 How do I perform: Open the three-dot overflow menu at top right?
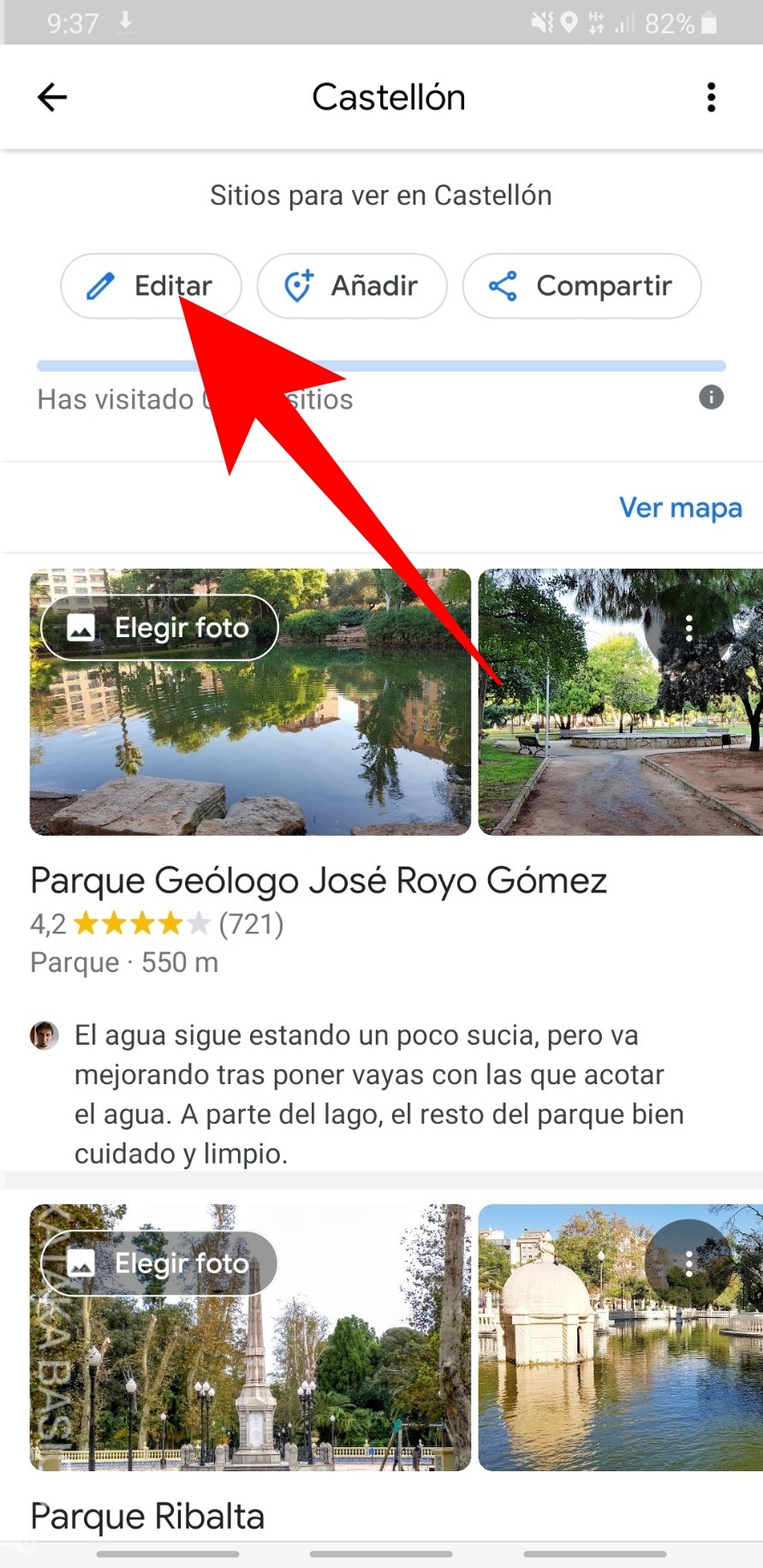(x=711, y=97)
